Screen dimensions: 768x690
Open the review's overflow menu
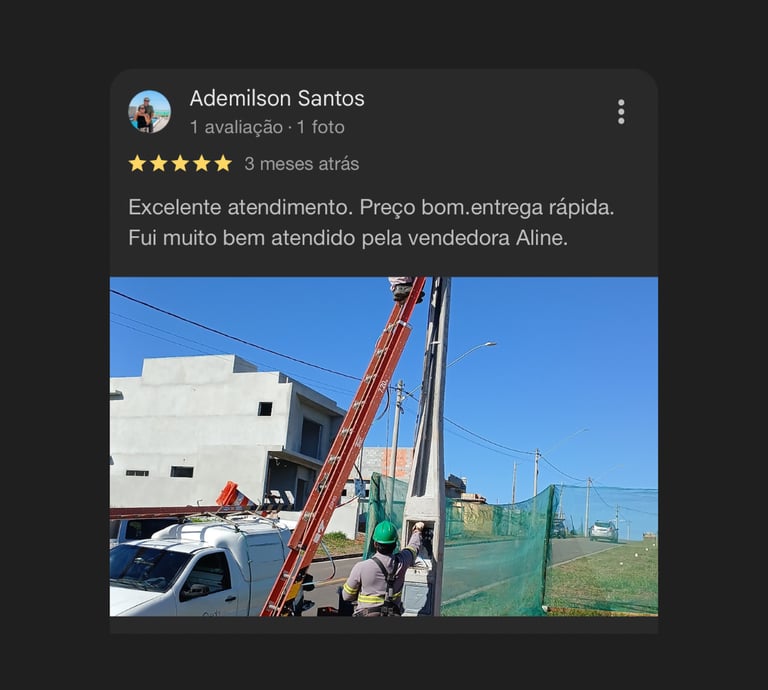621,112
